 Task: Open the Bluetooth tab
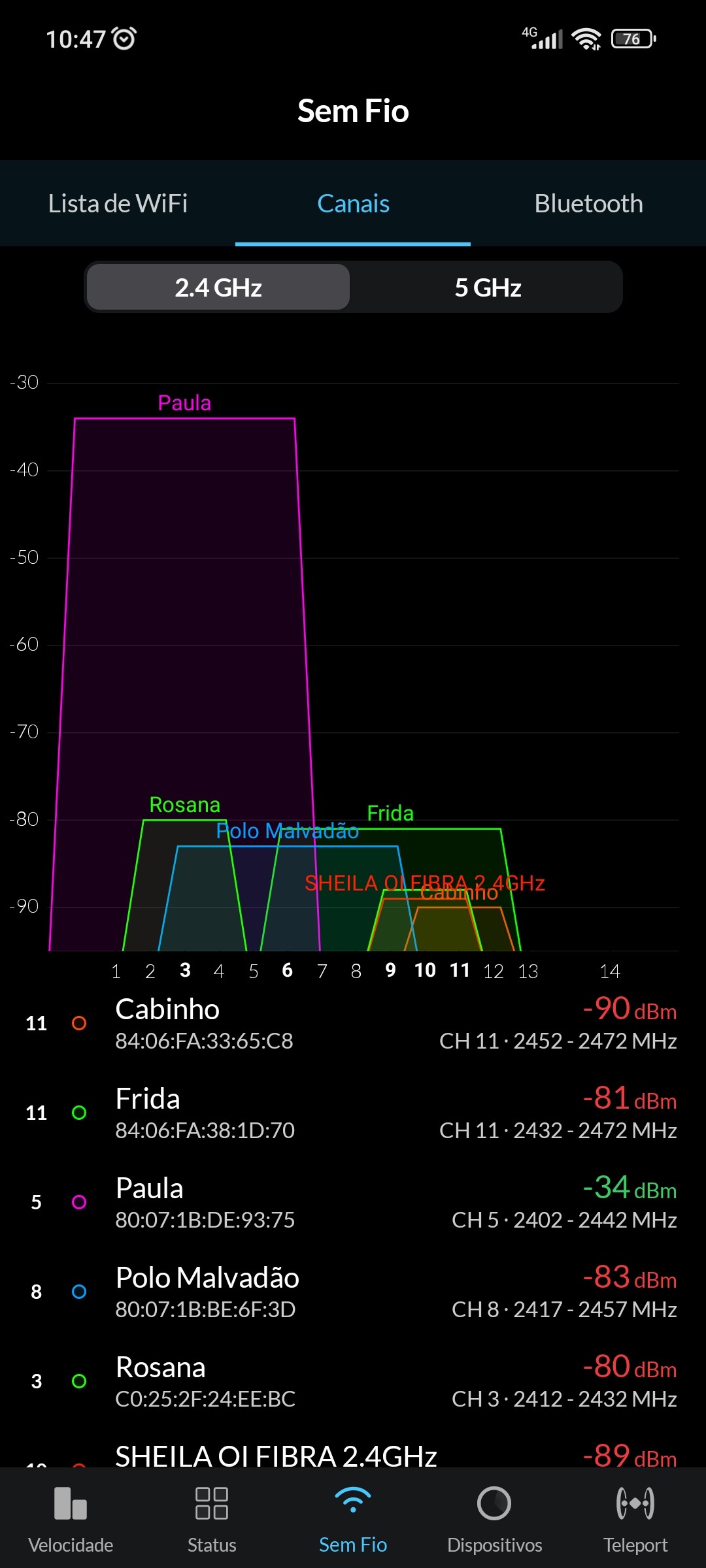[588, 204]
